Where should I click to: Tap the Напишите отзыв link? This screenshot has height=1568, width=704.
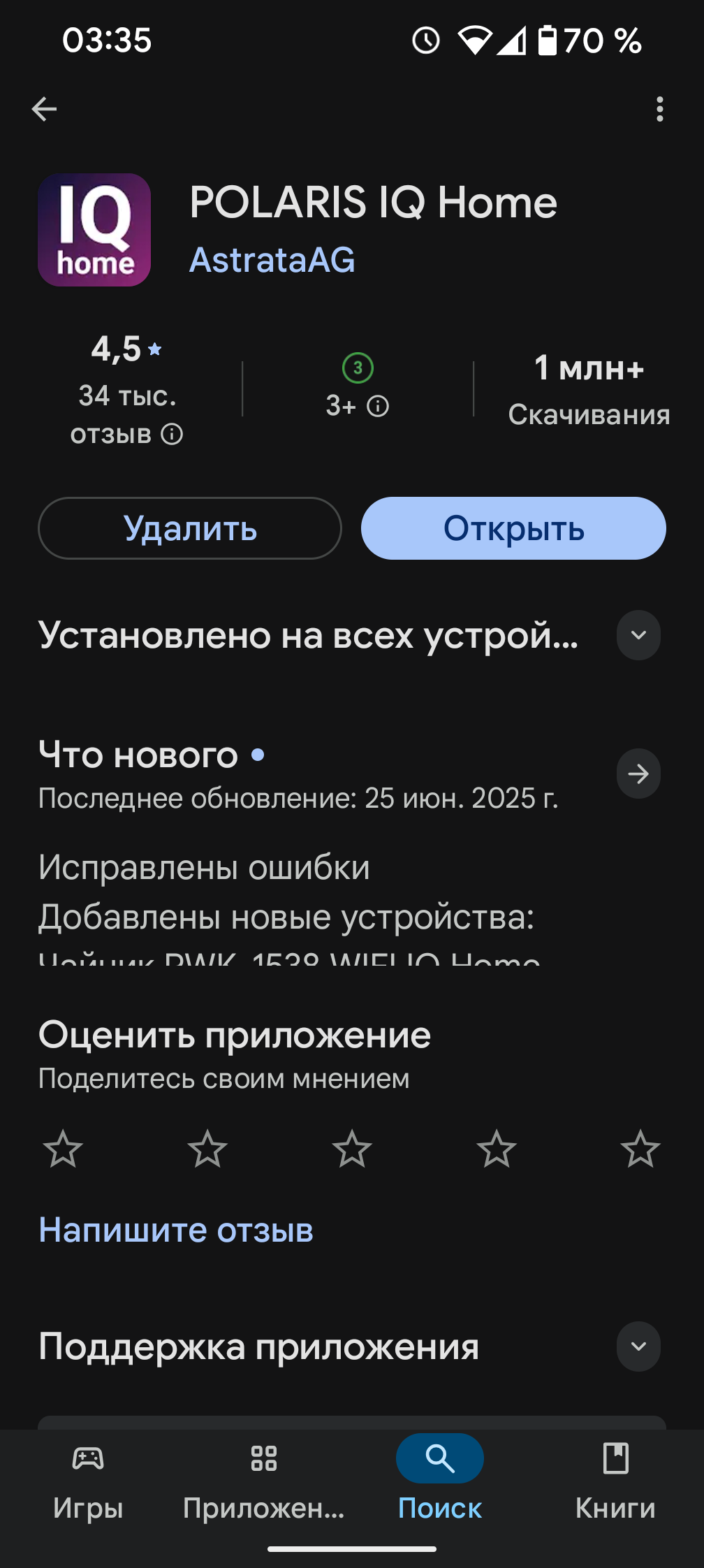[176, 1230]
